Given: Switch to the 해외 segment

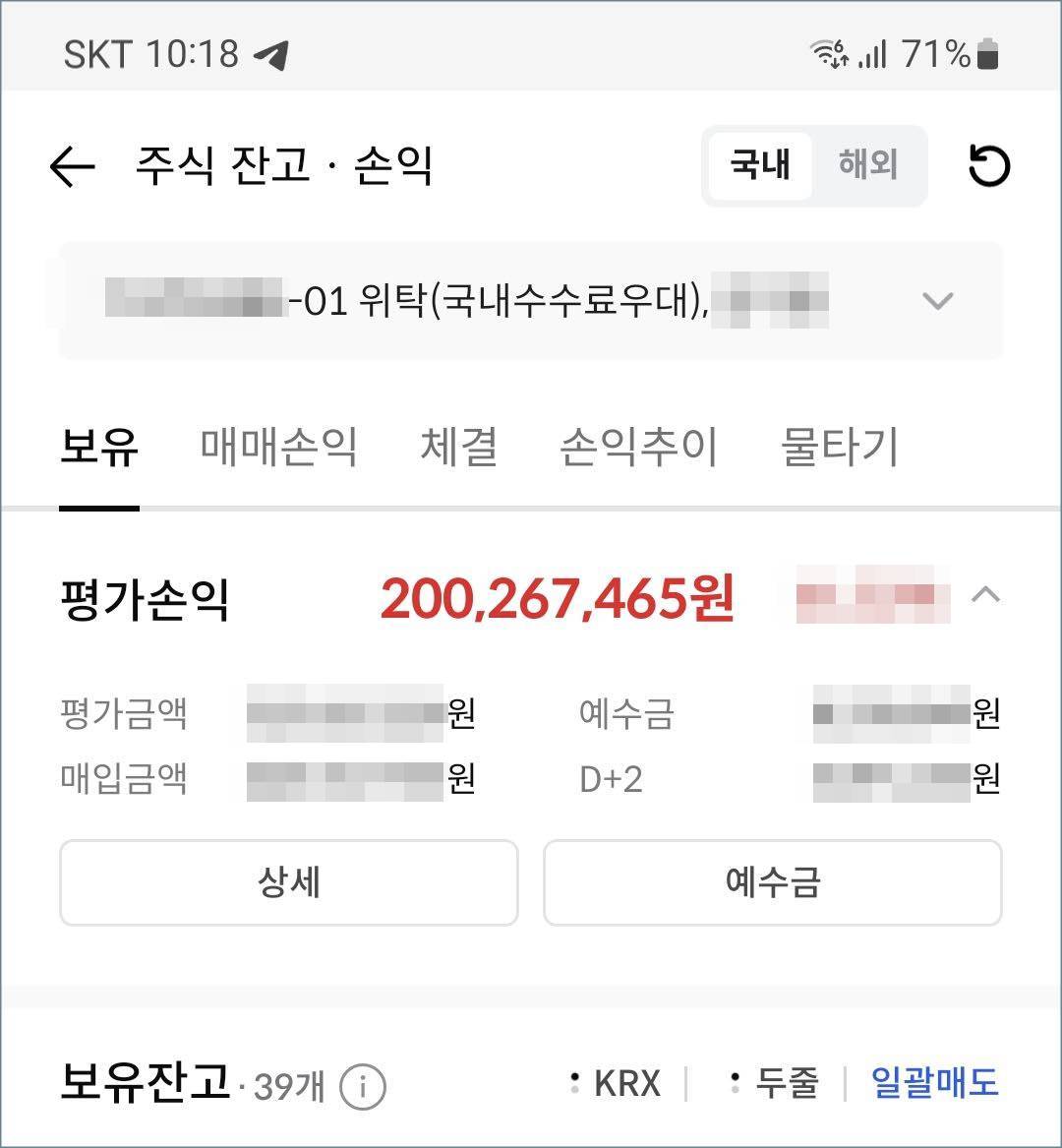Looking at the screenshot, I should pyautogui.click(x=867, y=165).
